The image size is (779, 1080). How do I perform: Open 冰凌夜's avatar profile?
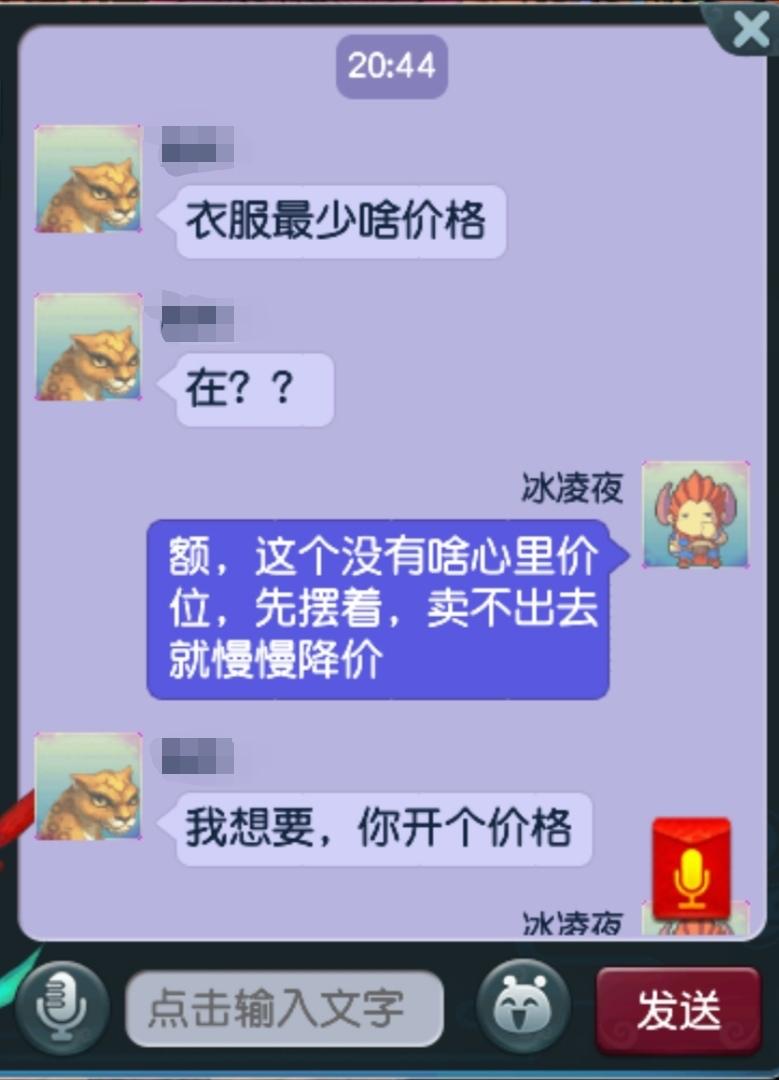click(695, 515)
